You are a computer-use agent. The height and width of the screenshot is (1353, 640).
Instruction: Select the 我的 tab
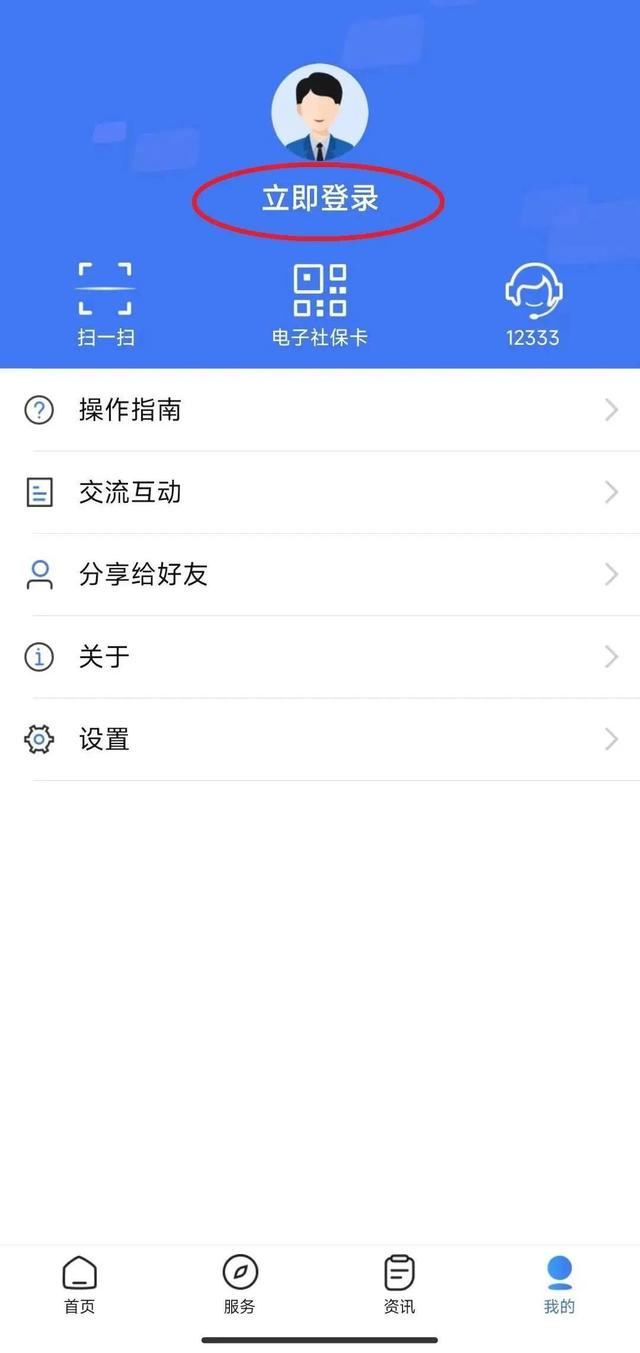pyautogui.click(x=559, y=1284)
